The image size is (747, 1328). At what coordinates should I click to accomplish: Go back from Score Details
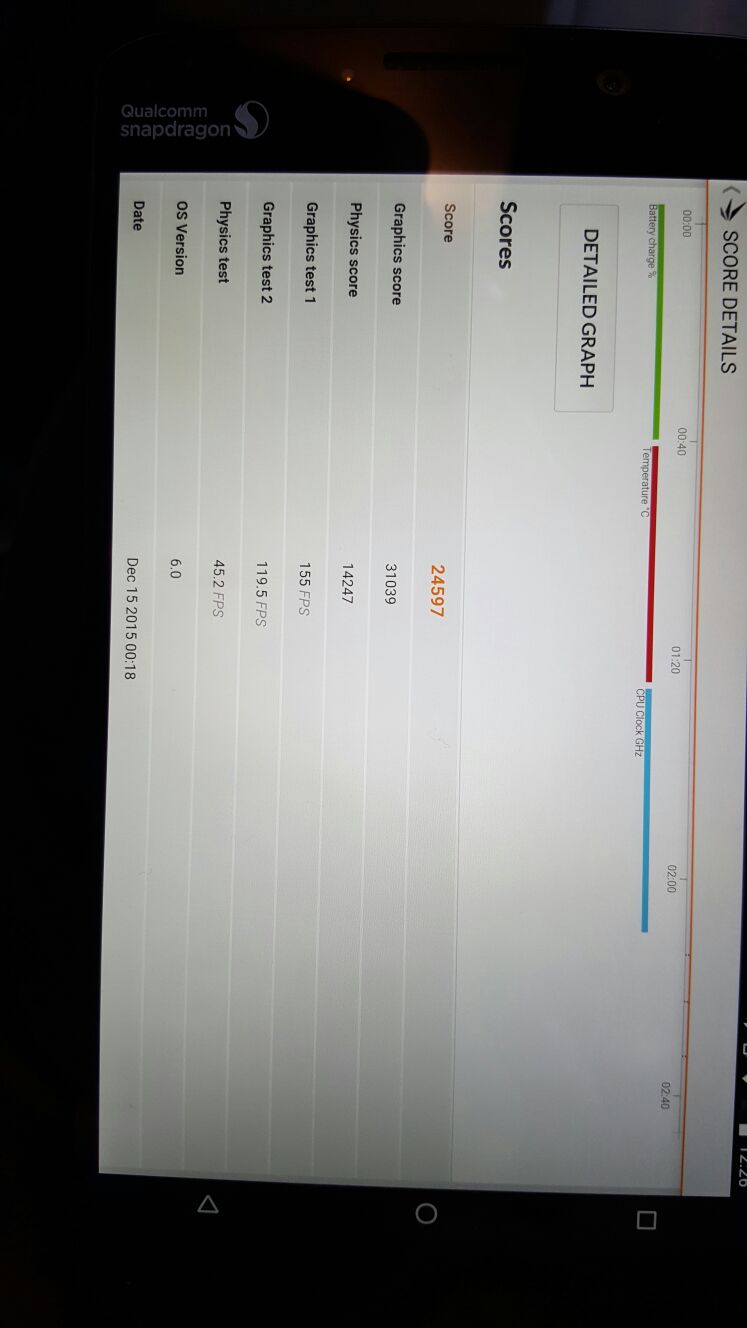pyautogui.click(x=730, y=188)
